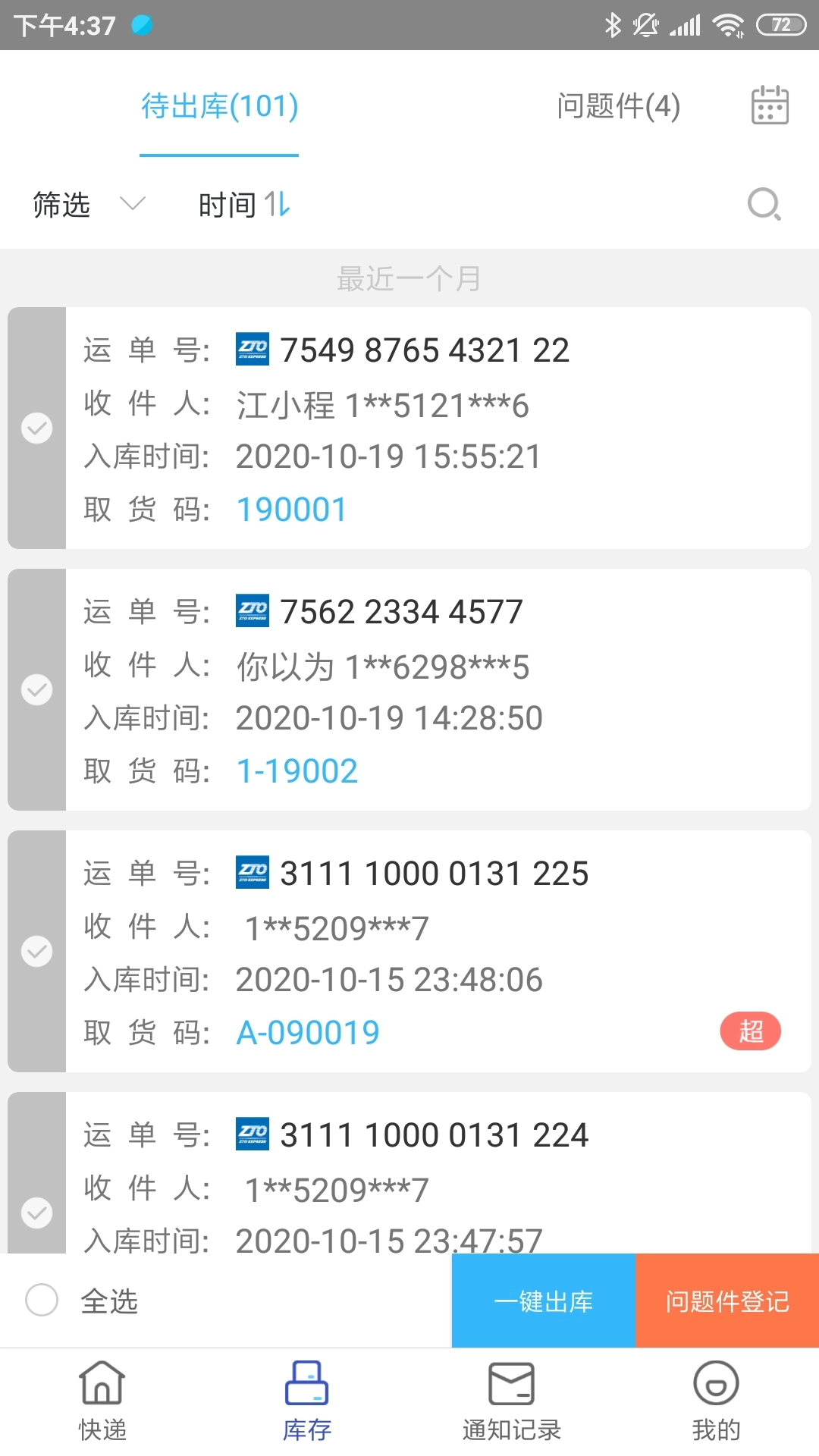Switch to the 问题件(4) tab

pyautogui.click(x=618, y=107)
